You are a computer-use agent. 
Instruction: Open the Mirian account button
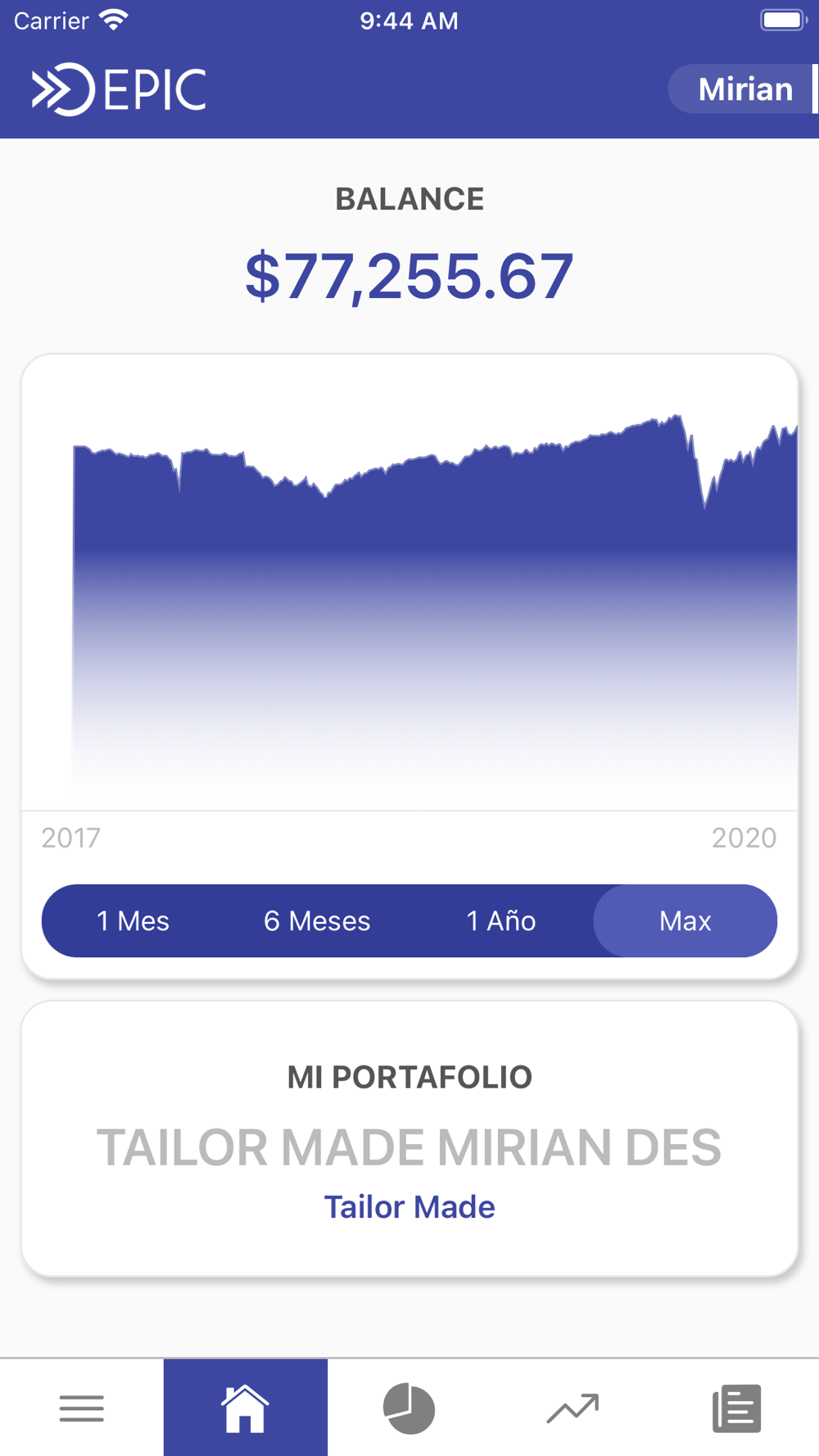click(744, 88)
